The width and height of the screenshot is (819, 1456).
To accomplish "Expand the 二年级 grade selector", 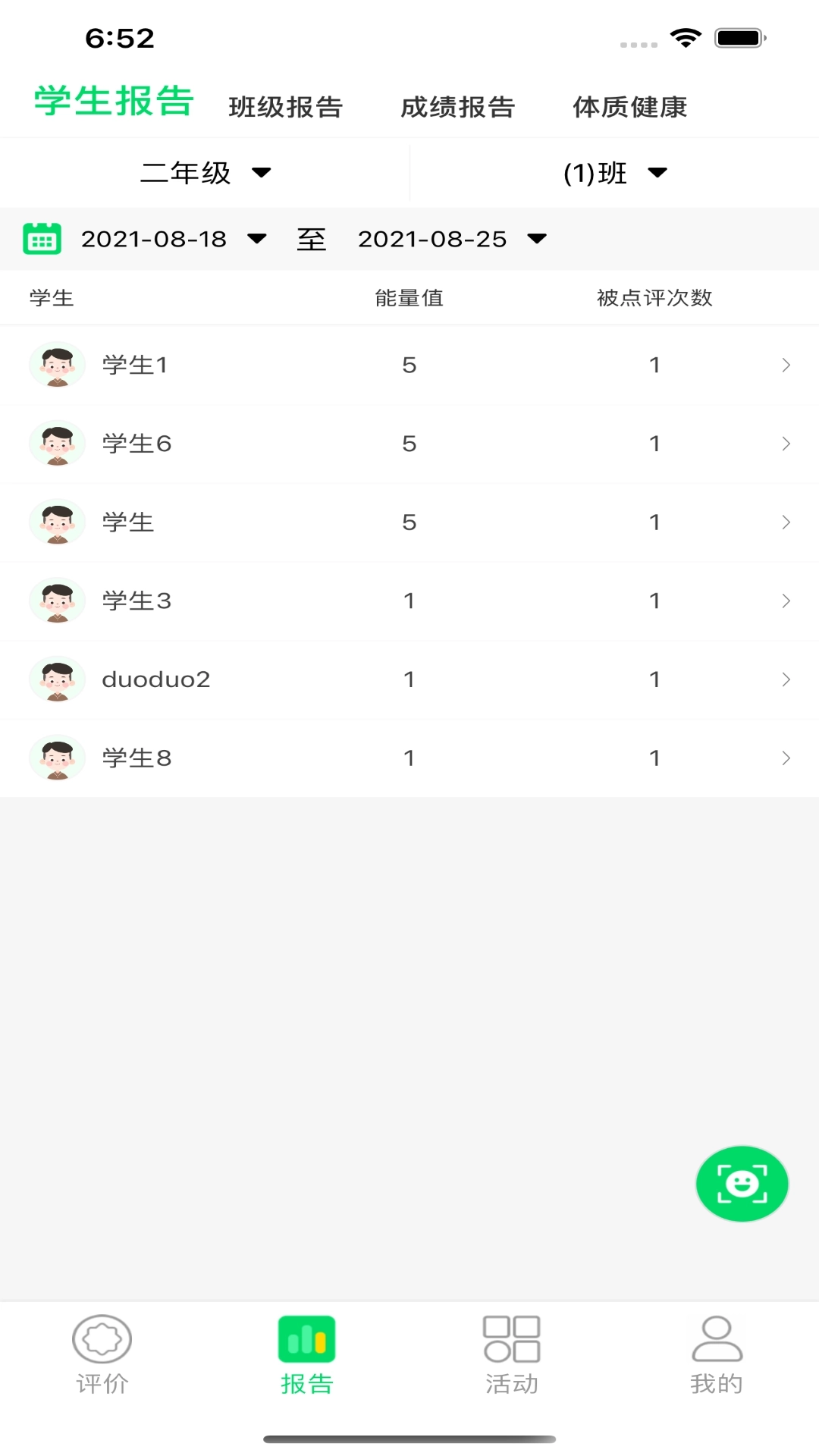I will [205, 173].
